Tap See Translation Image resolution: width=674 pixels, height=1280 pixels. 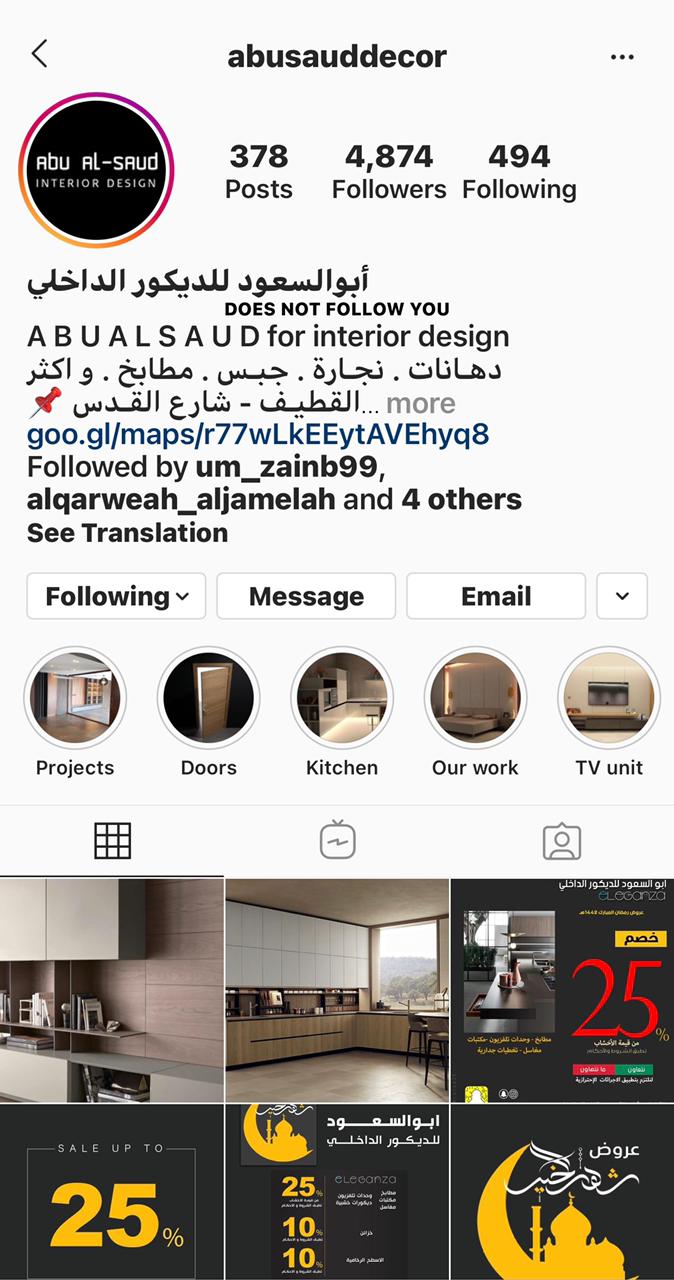pos(127,533)
